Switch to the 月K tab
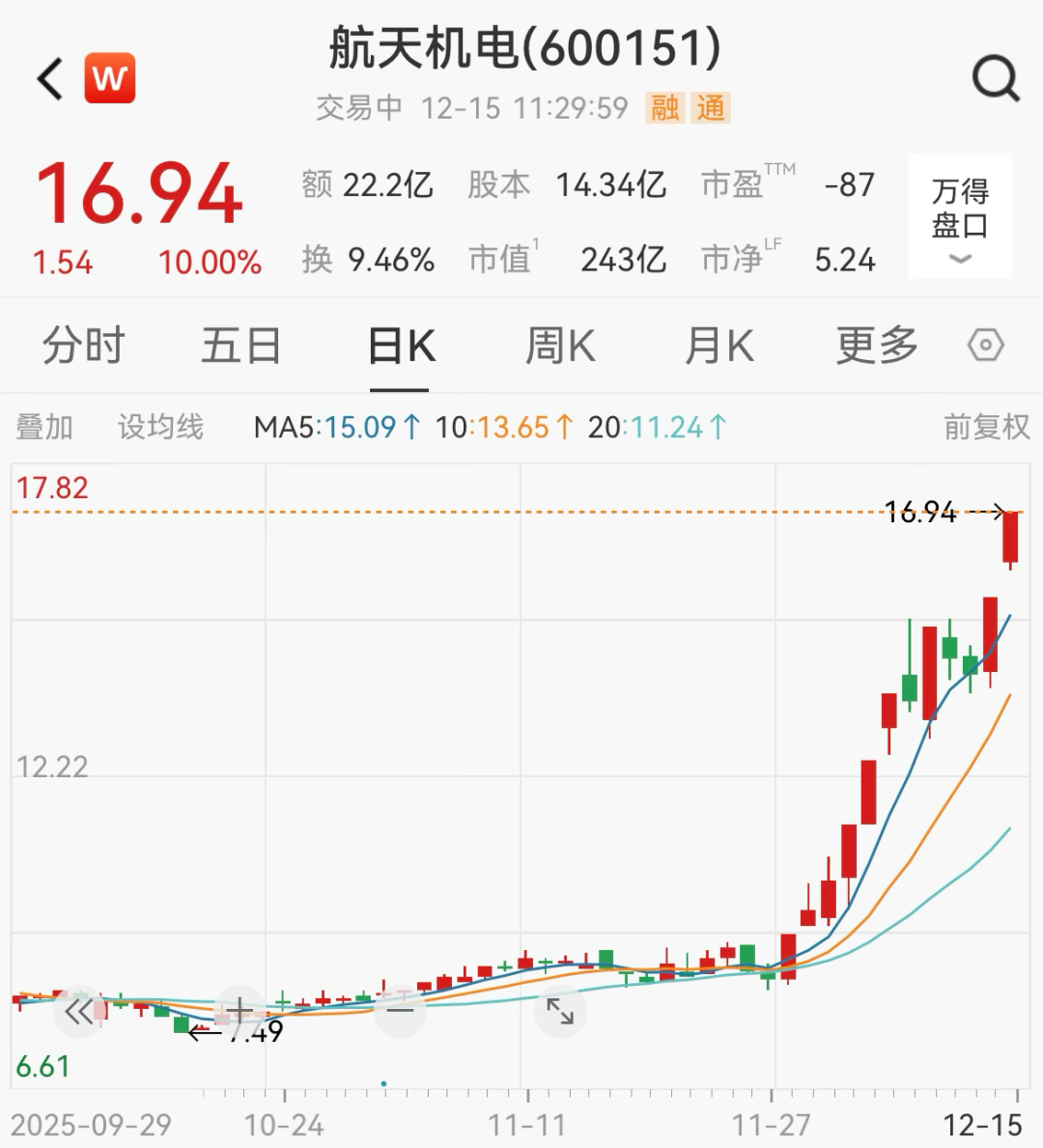The width and height of the screenshot is (1043, 1148). click(x=719, y=345)
